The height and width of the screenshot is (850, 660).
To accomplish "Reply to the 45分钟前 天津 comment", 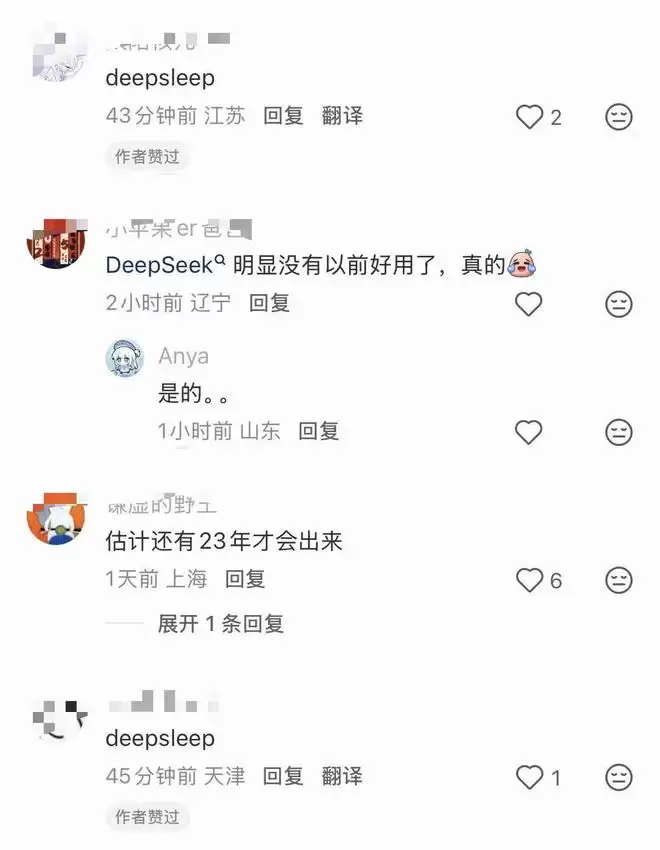I will pyautogui.click(x=283, y=776).
